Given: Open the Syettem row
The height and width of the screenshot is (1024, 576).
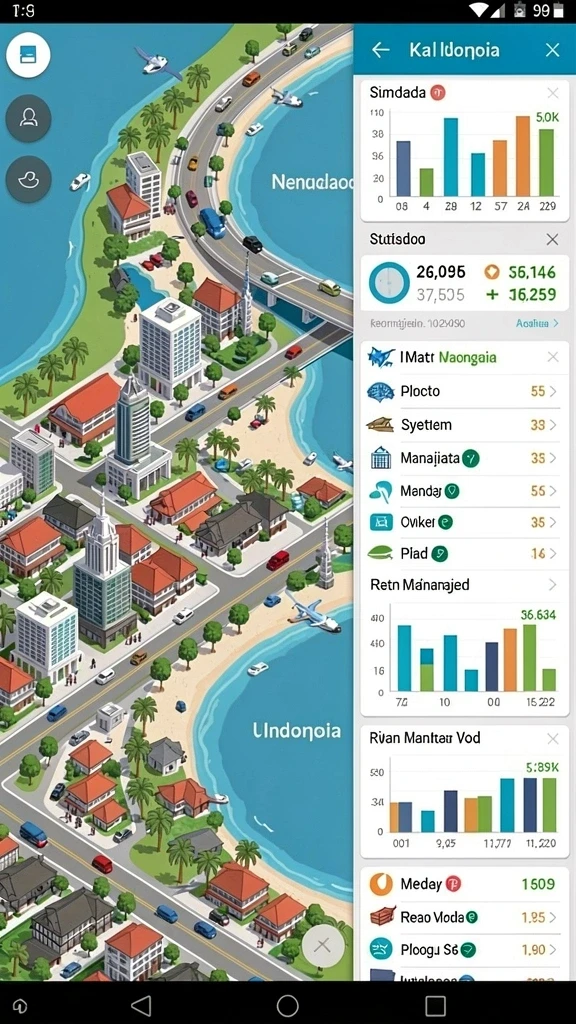Looking at the screenshot, I should (462, 425).
